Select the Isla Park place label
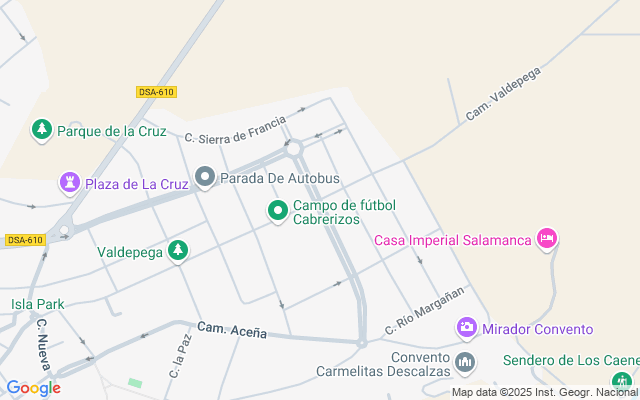The height and width of the screenshot is (400, 640). (38, 304)
